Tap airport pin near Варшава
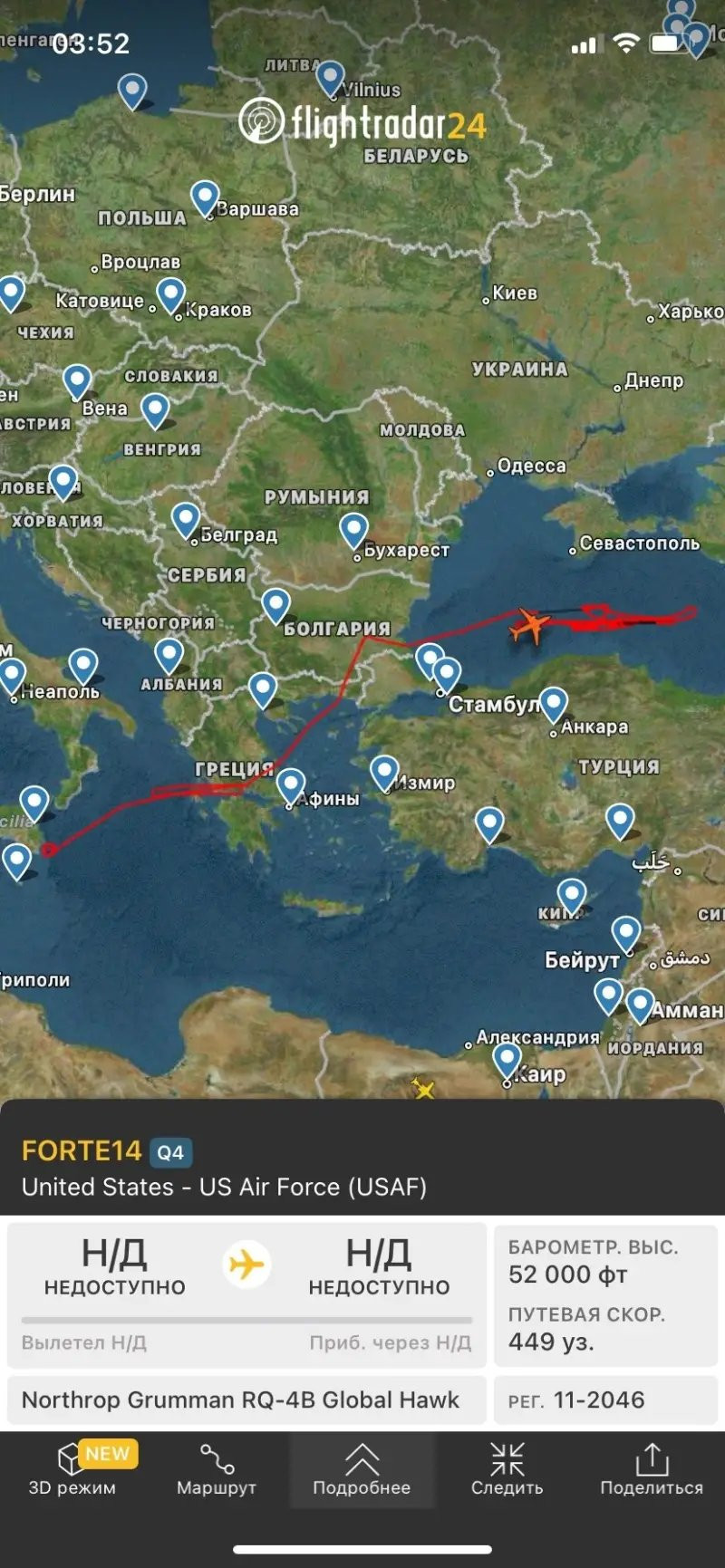The image size is (725, 1568). click(x=205, y=197)
